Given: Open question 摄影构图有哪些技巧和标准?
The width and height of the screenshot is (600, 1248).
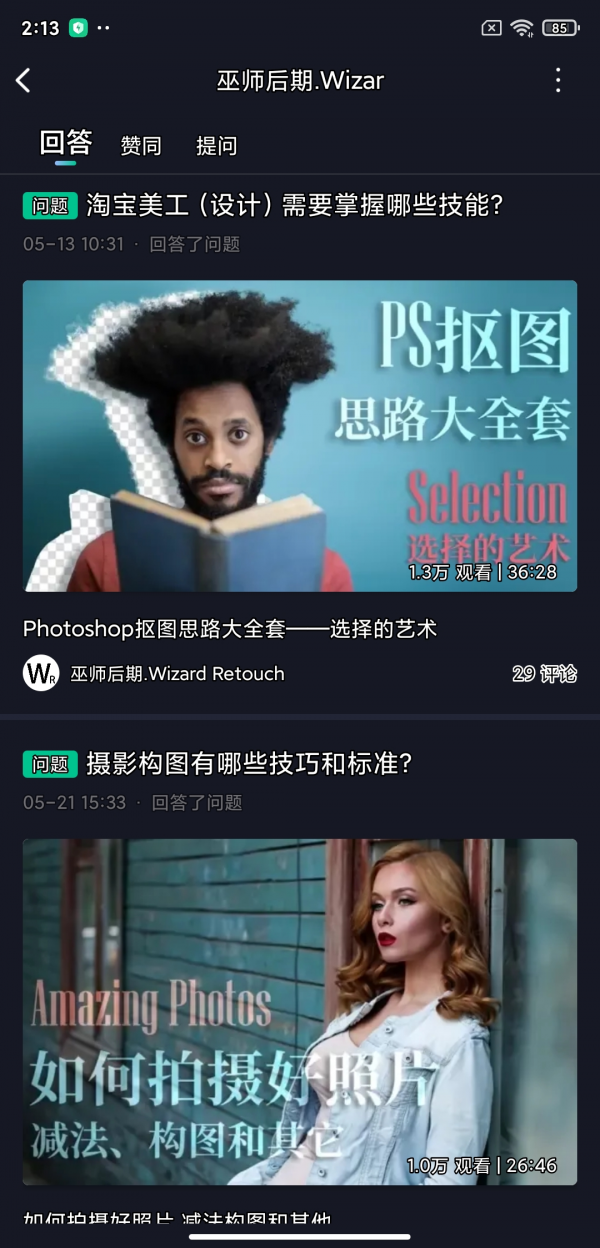Looking at the screenshot, I should (x=250, y=765).
